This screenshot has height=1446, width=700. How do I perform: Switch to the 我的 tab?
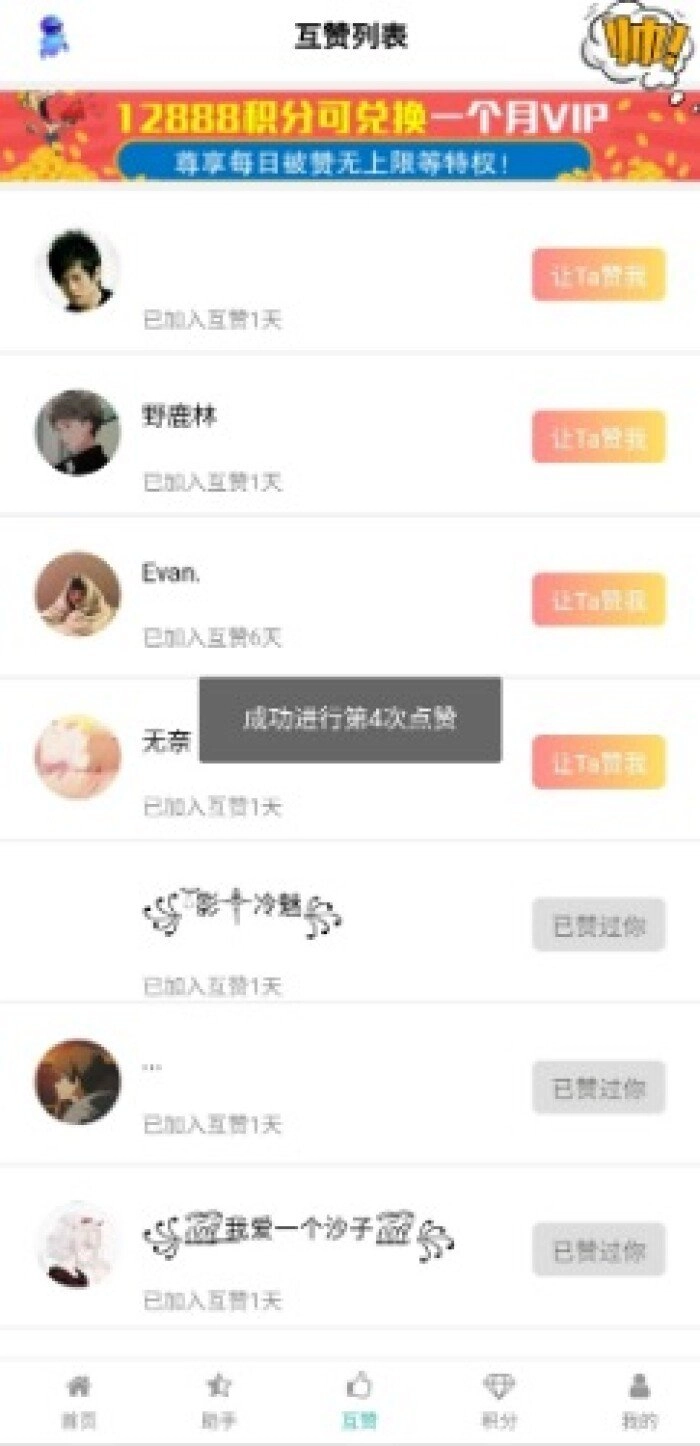click(639, 1400)
